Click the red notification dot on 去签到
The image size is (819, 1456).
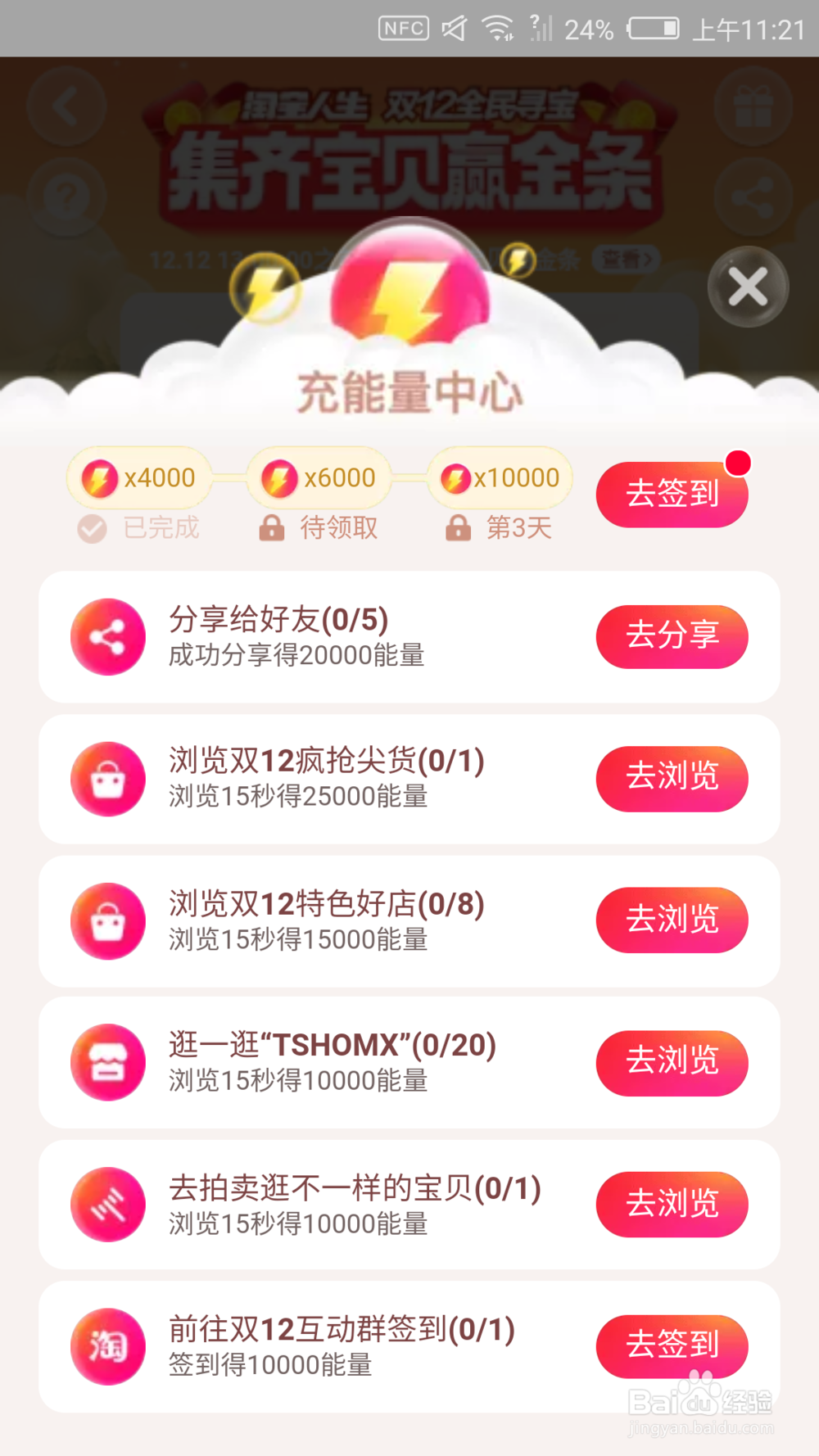point(740,463)
